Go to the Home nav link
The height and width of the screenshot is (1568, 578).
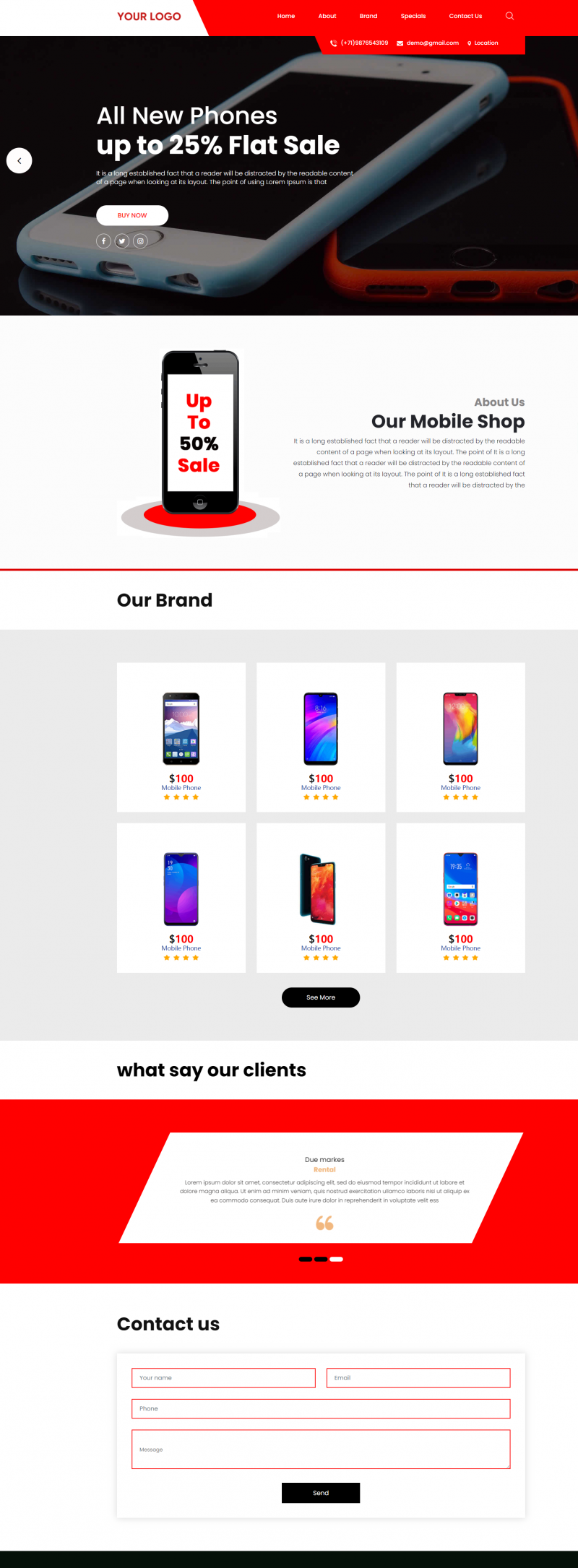pyautogui.click(x=286, y=16)
